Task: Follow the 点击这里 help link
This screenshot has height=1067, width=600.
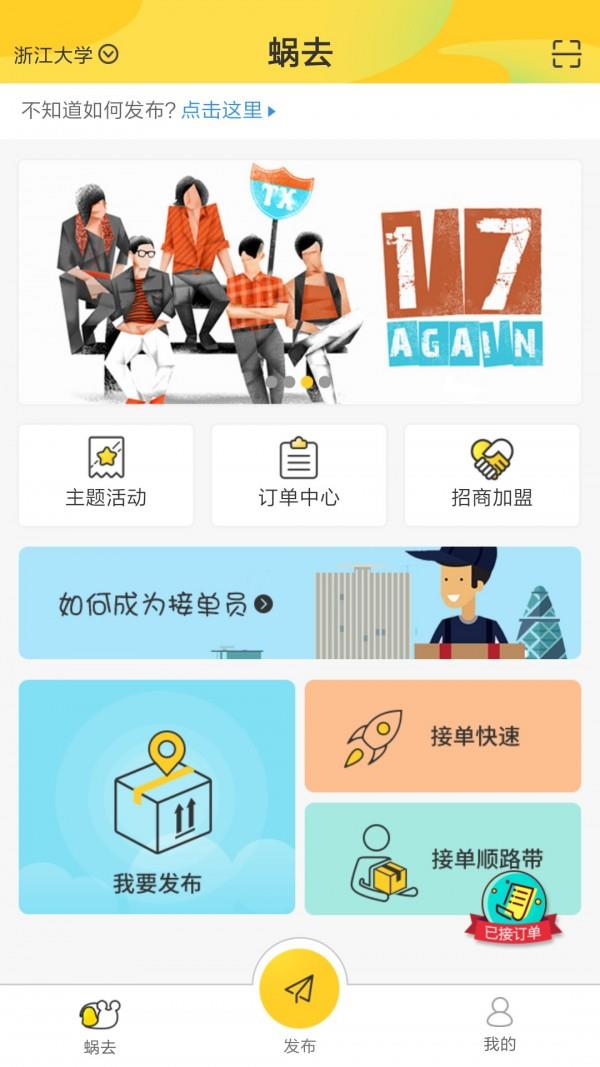Action: [229, 110]
